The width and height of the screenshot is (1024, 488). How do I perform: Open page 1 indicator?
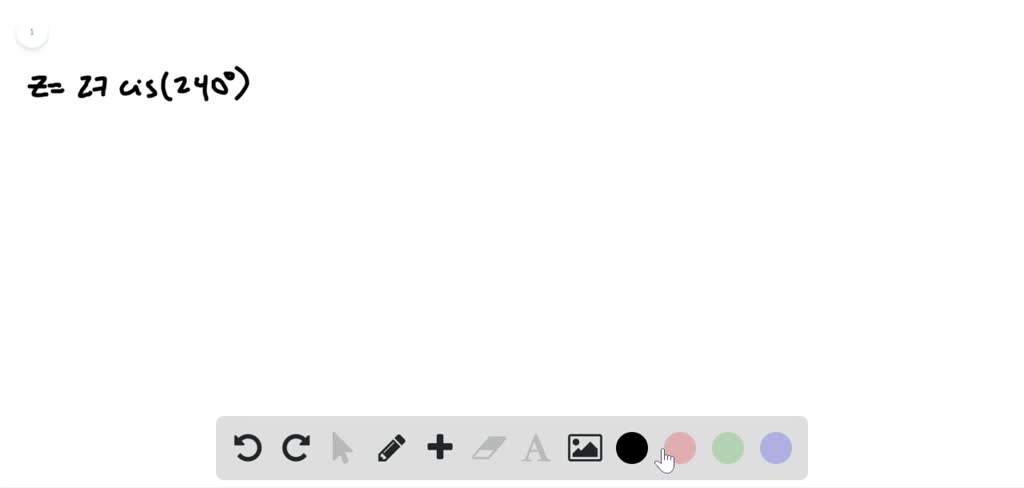pyautogui.click(x=32, y=32)
